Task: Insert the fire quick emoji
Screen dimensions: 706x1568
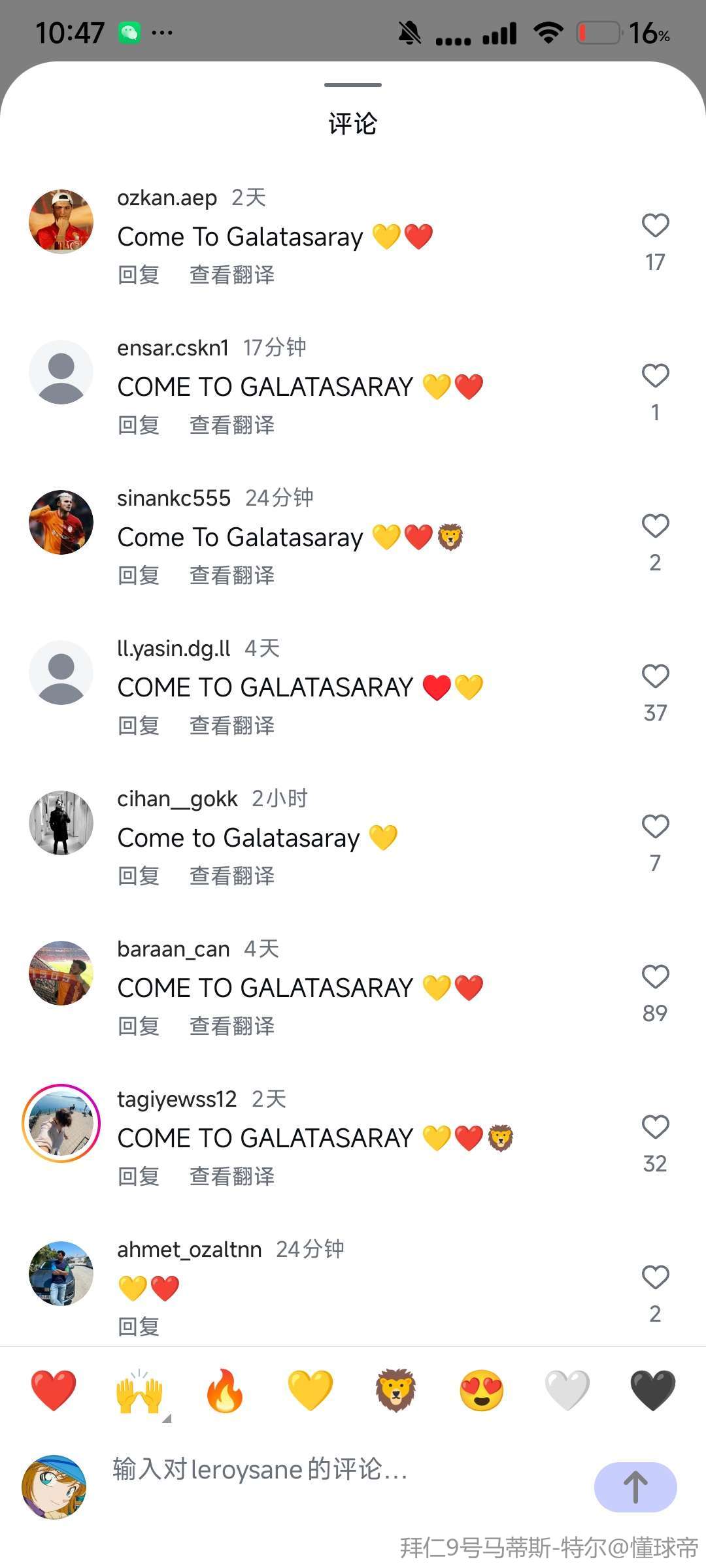Action: pos(224,1390)
